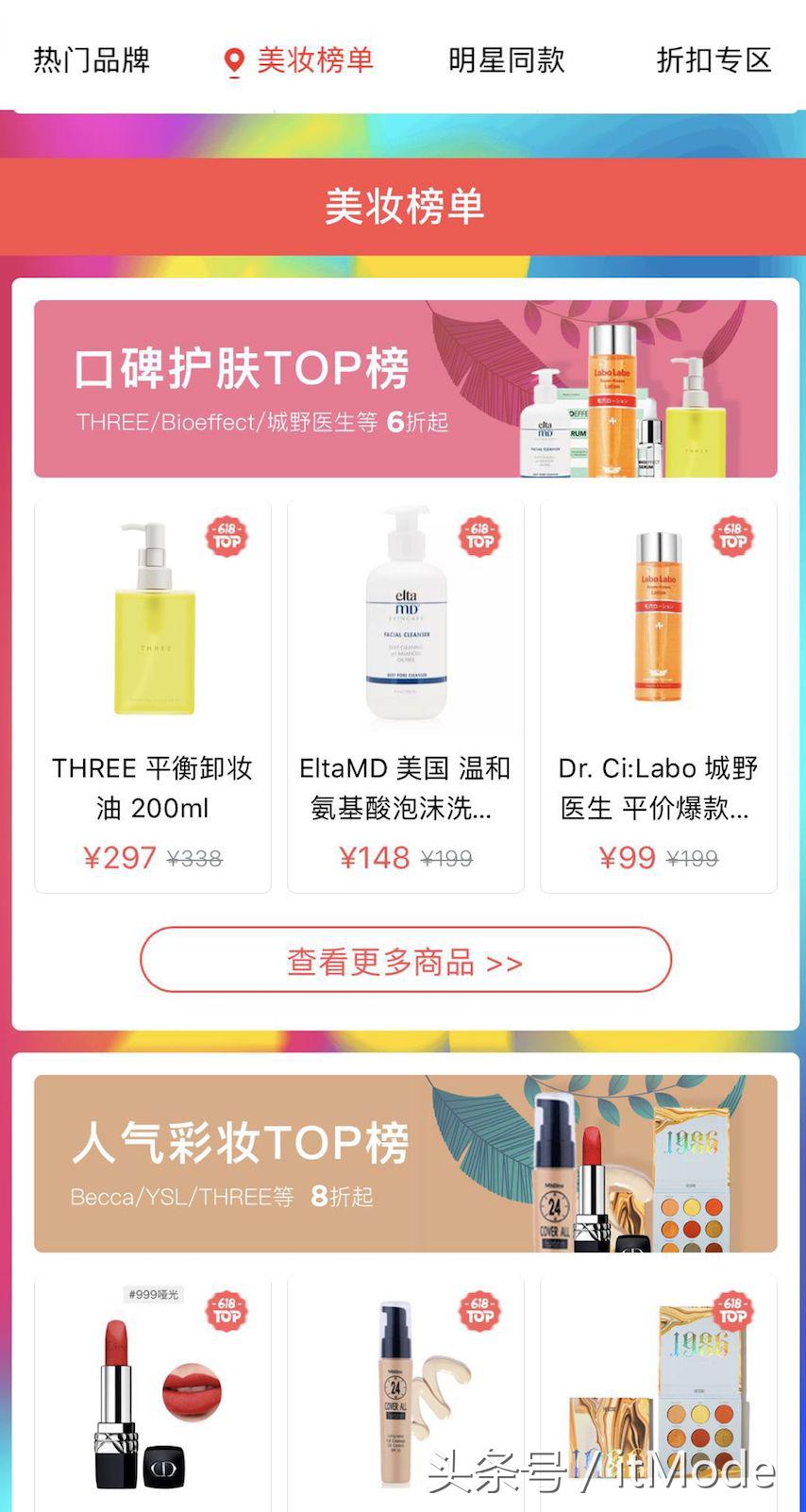Viewport: 806px width, 1512px height.
Task: Click the 618 TOP badge on Dr. Ci:Labo lotion
Action: click(730, 537)
